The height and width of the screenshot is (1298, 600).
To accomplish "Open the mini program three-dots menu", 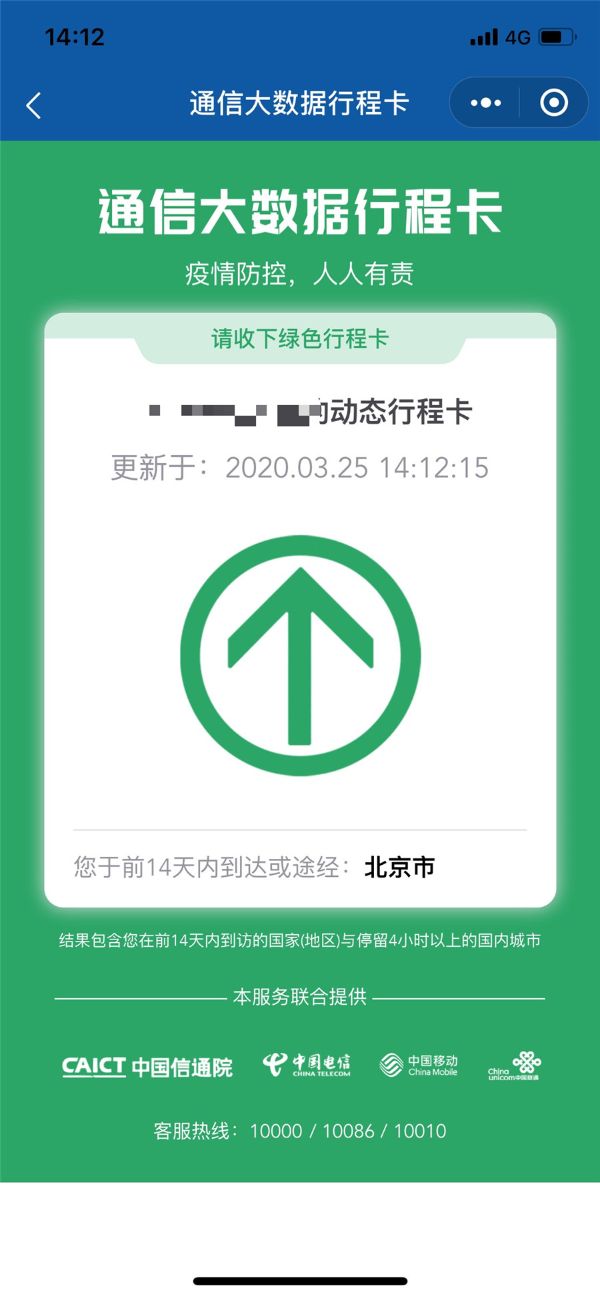I will [x=486, y=103].
